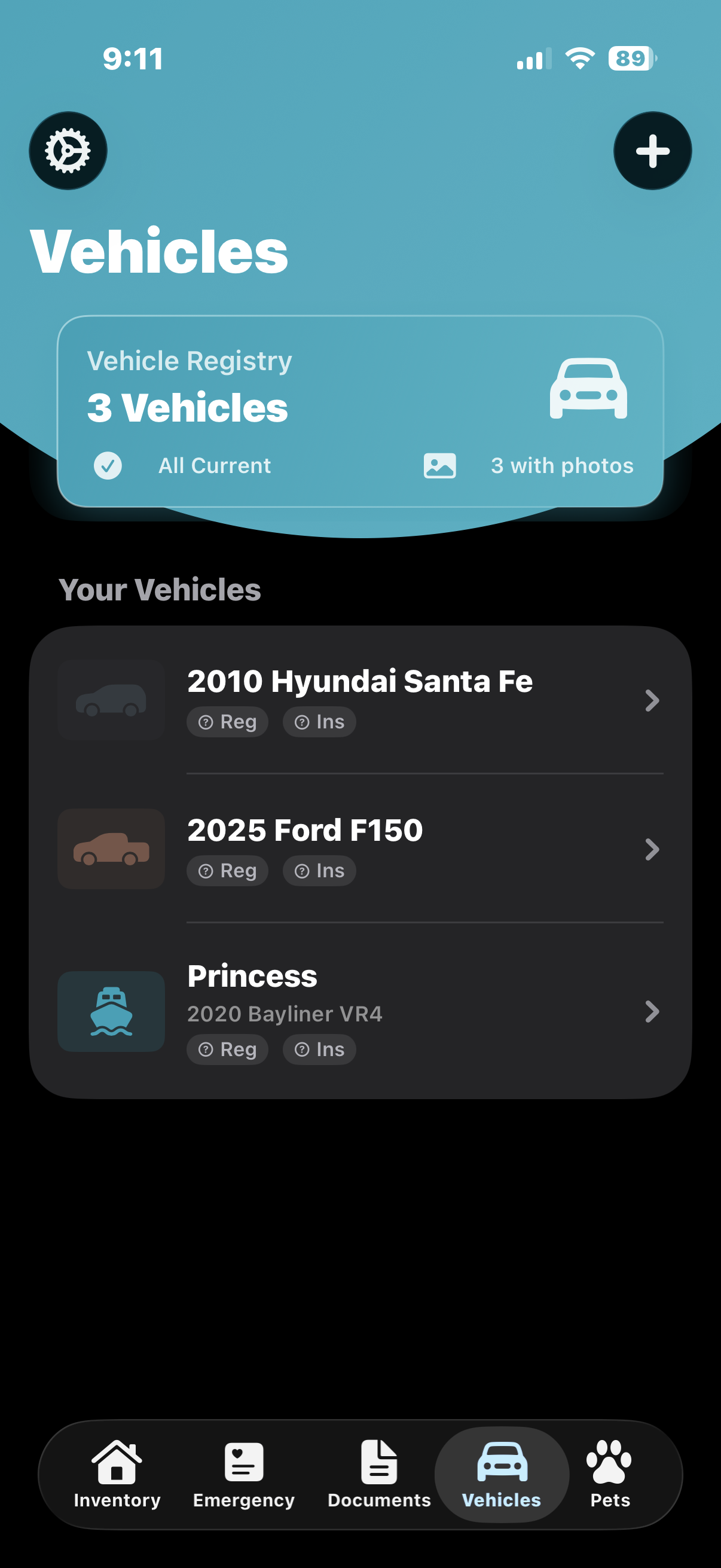The width and height of the screenshot is (721, 1568).
Task: Select the Documents file icon
Action: [x=378, y=1462]
